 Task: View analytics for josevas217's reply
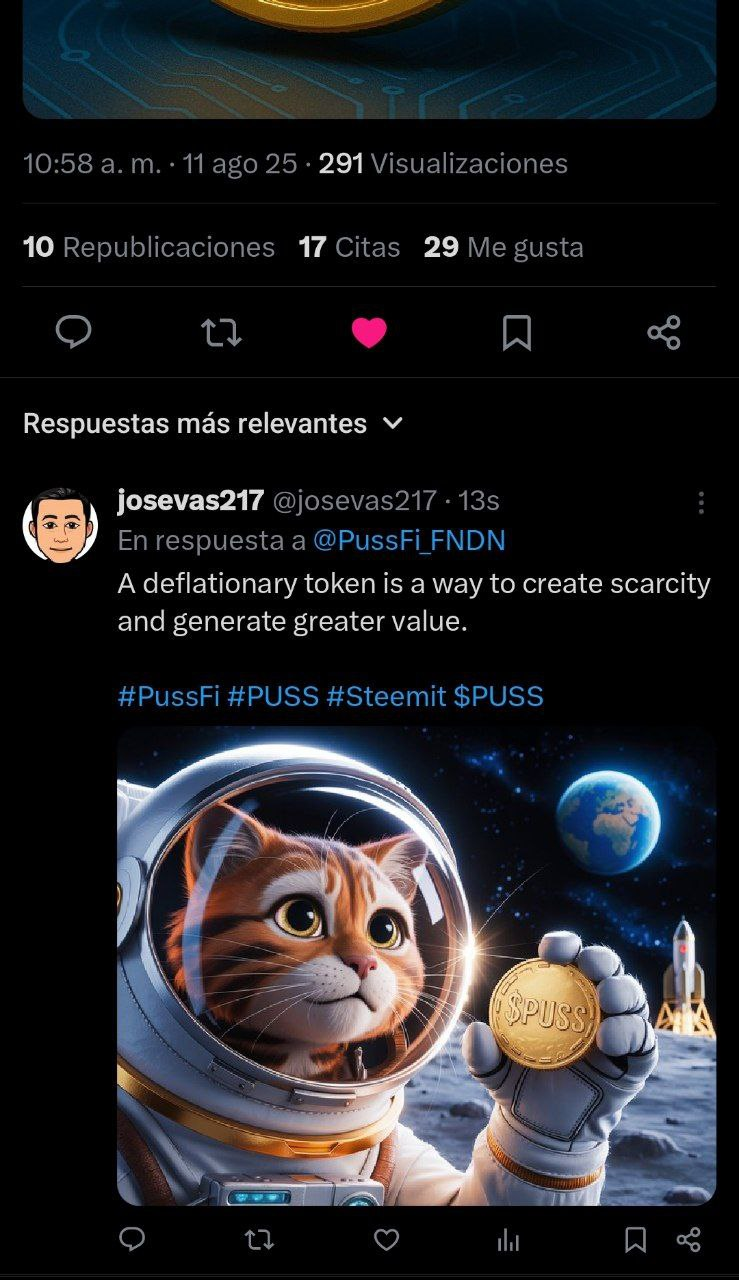[508, 1241]
